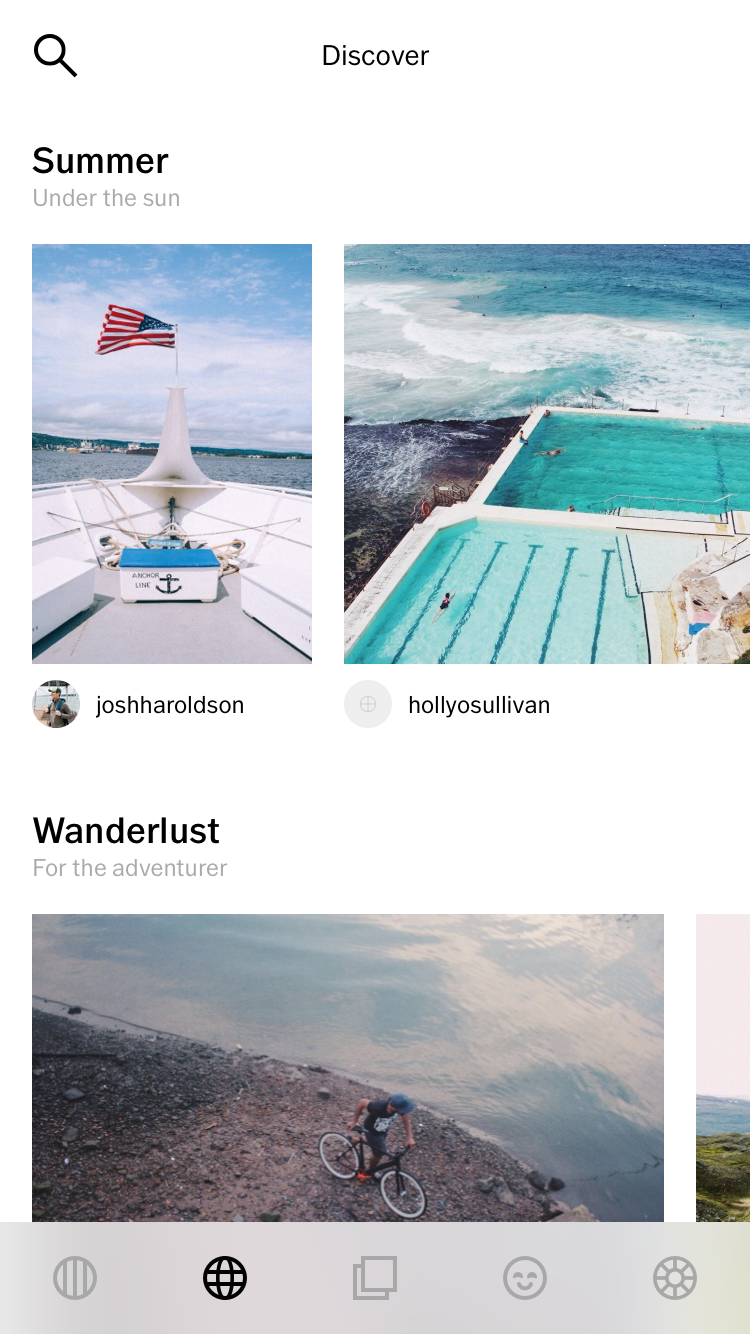This screenshot has width=750, height=1334.
Task: Open the cyclist by the shore photo
Action: (x=347, y=1067)
